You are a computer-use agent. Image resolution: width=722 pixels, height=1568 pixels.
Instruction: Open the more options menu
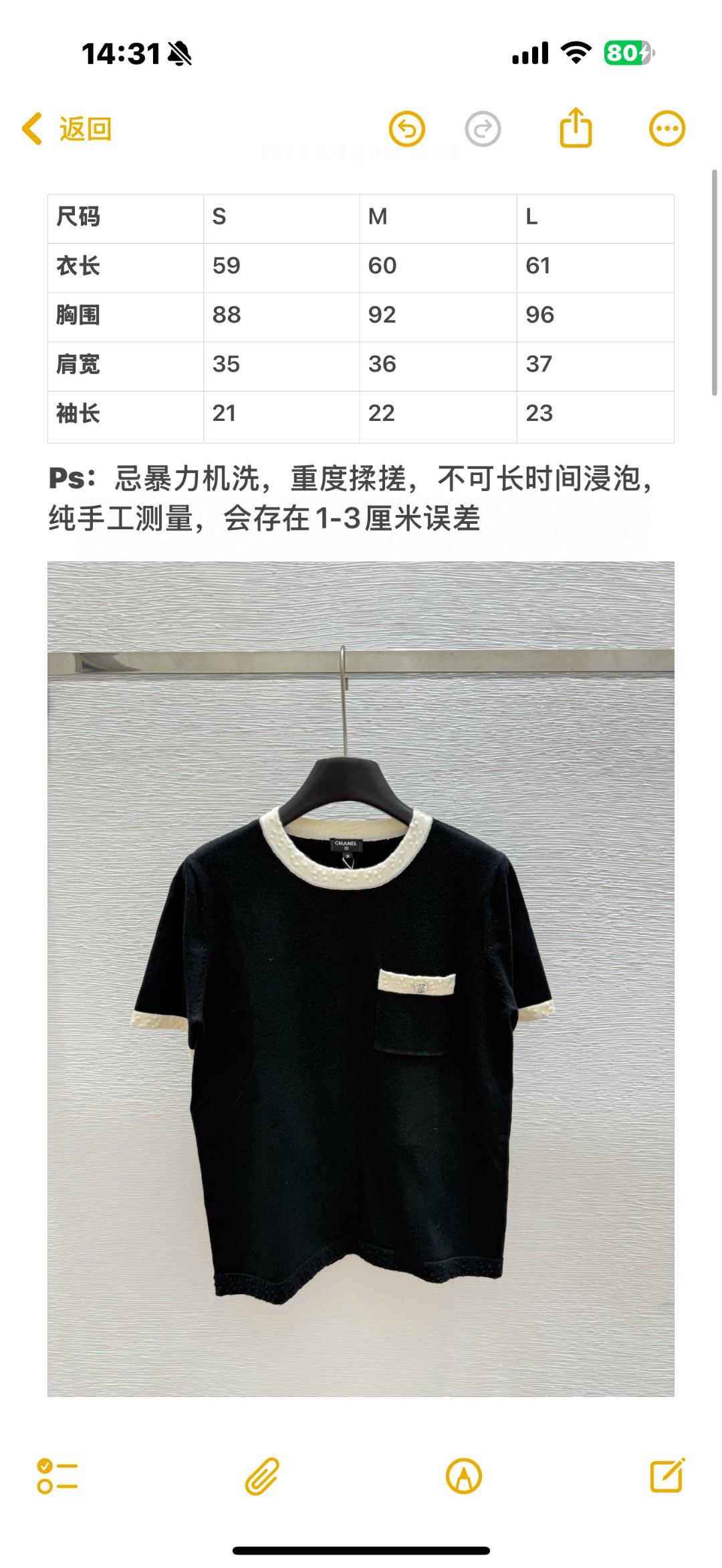[667, 128]
